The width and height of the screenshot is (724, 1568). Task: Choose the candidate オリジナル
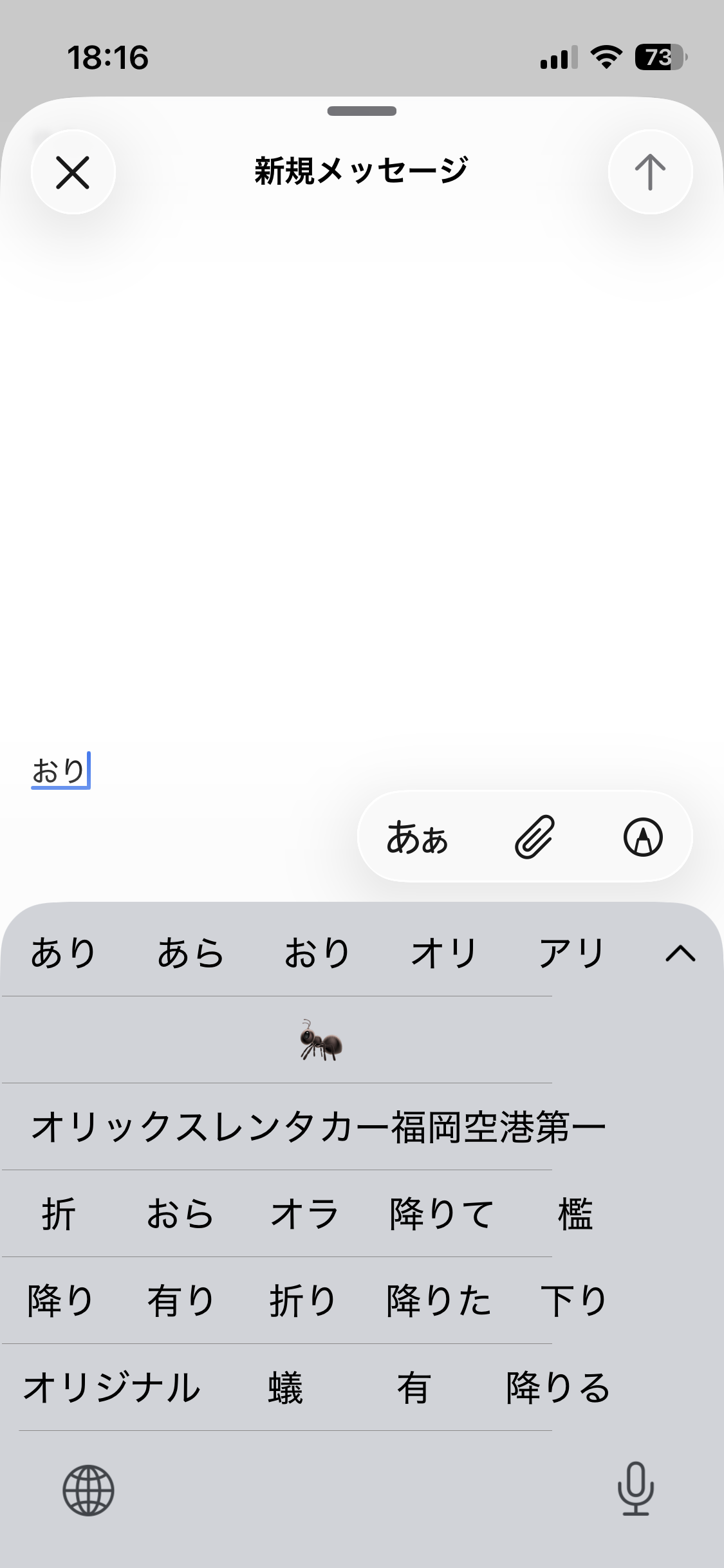[x=112, y=1388]
